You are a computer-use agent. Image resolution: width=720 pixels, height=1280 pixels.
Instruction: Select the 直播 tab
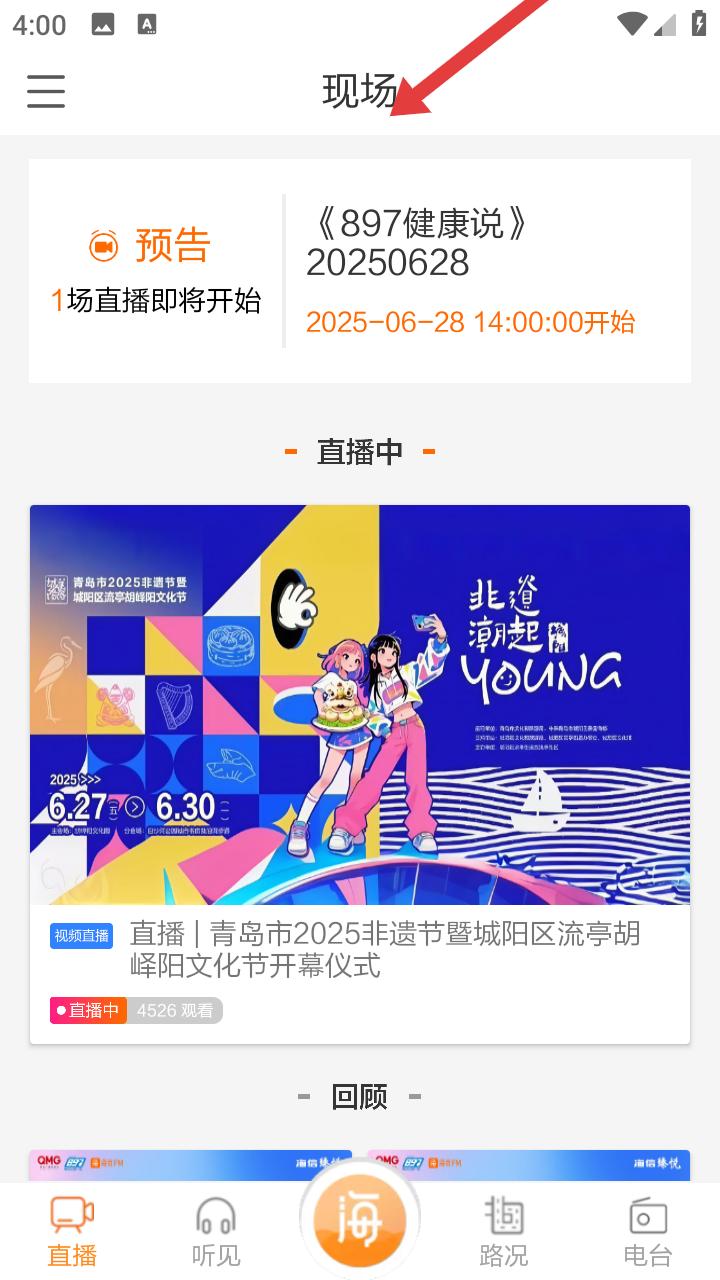point(72,1231)
